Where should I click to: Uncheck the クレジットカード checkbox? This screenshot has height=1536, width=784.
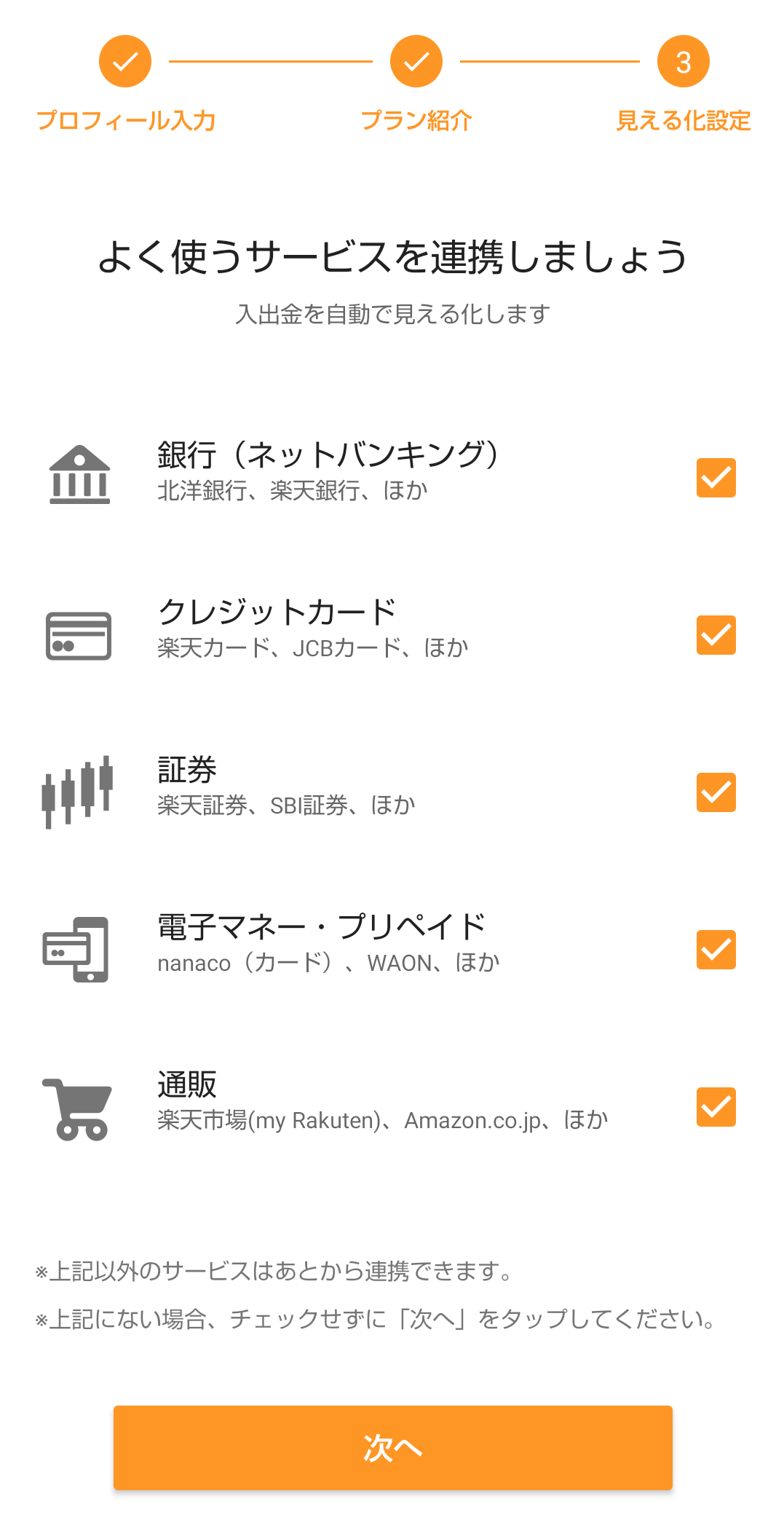[716, 635]
